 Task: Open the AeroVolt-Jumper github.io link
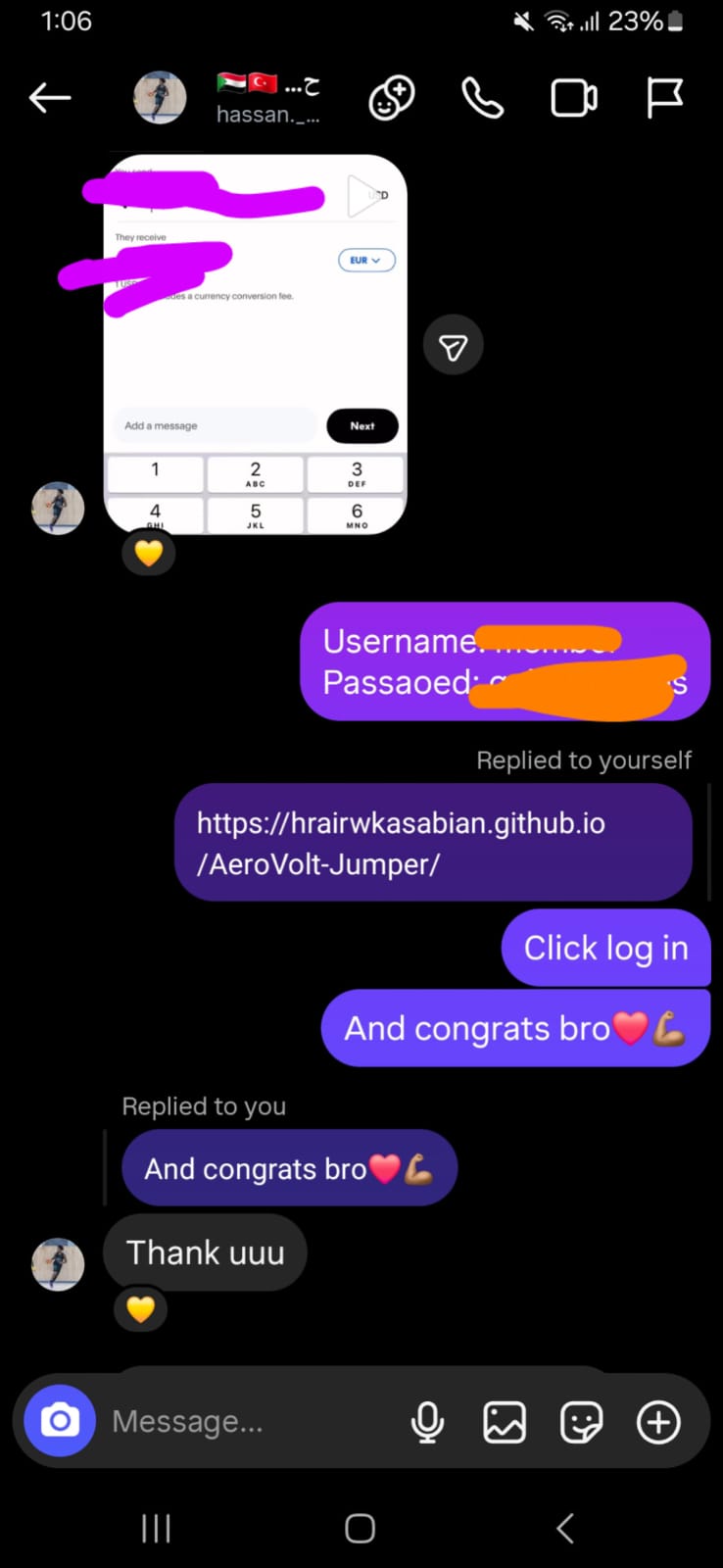click(402, 843)
